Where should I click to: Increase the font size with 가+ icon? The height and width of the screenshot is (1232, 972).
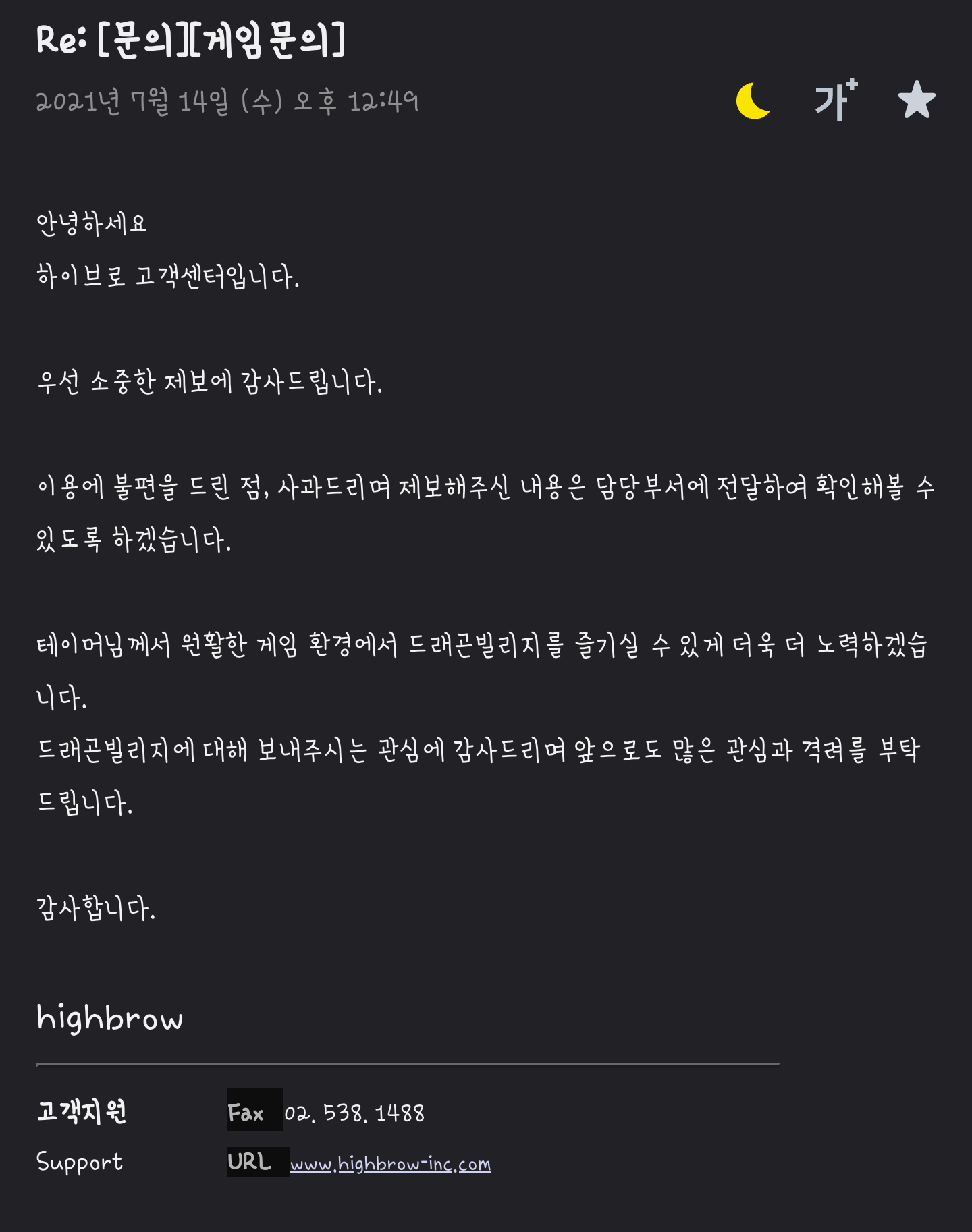[x=836, y=101]
